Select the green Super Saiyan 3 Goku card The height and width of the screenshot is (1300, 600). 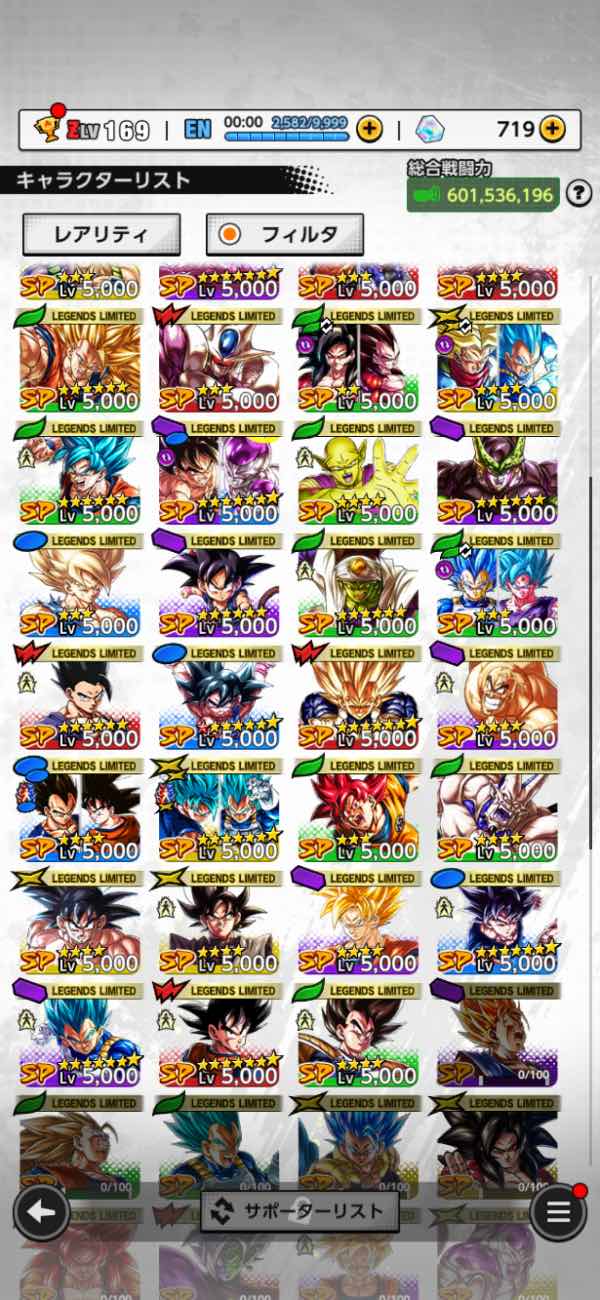(x=79, y=360)
